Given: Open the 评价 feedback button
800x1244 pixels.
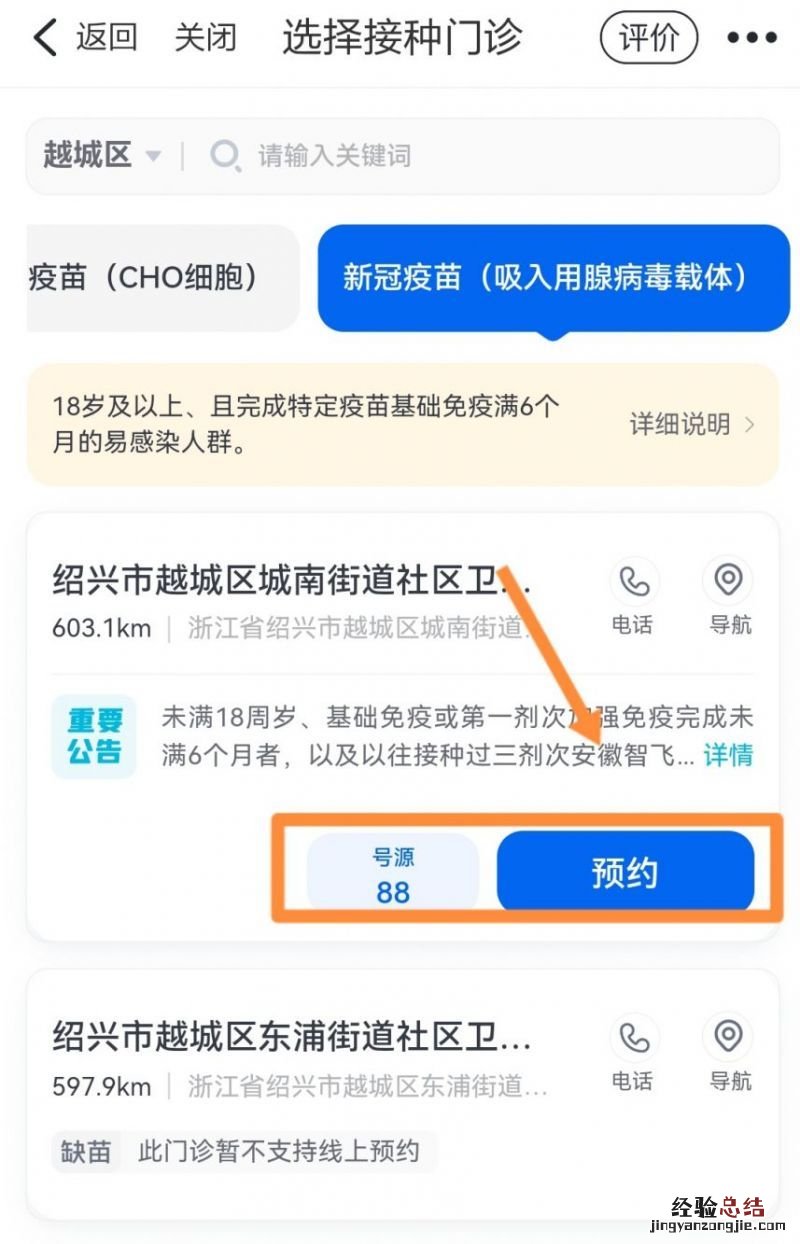Looking at the screenshot, I should (648, 38).
